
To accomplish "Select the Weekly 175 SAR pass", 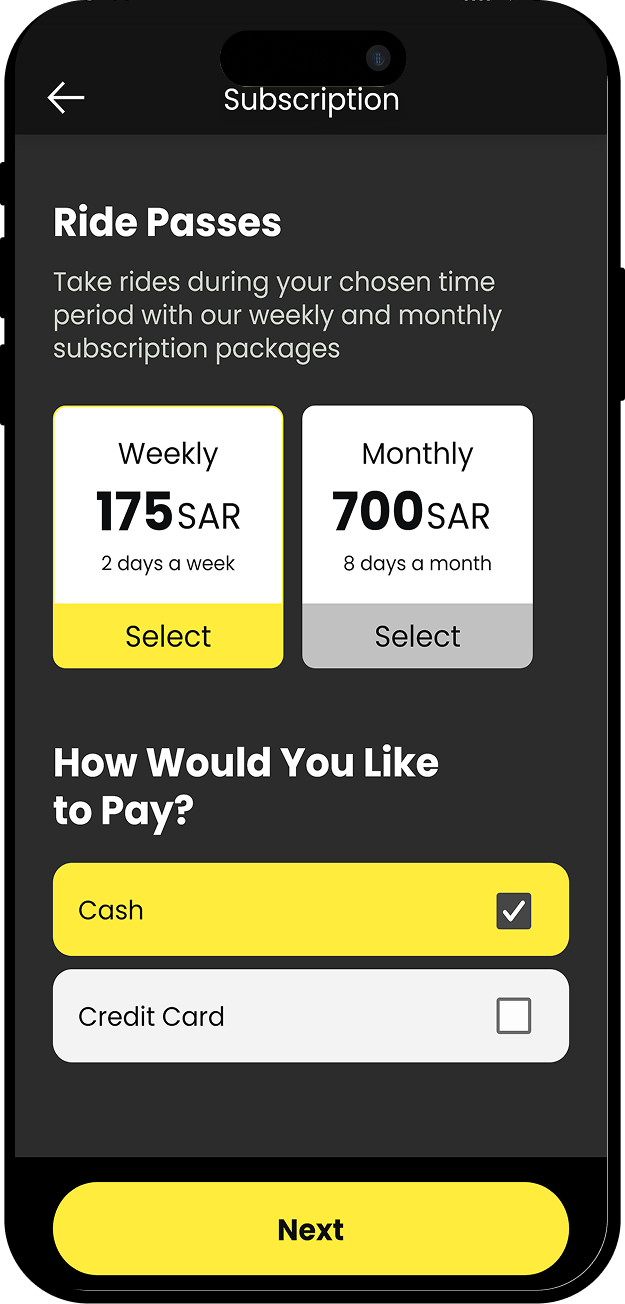I will click(x=168, y=636).
